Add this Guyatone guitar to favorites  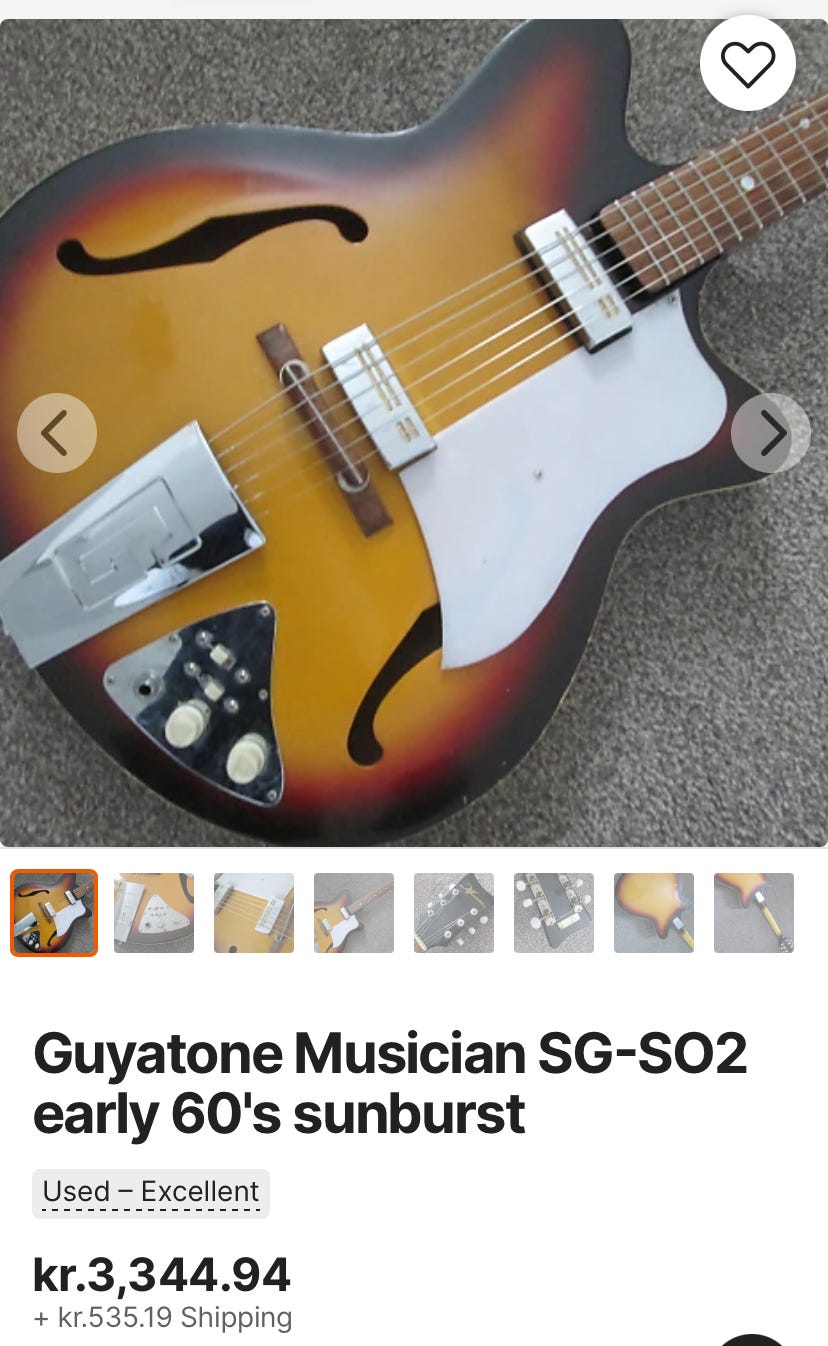[x=747, y=64]
